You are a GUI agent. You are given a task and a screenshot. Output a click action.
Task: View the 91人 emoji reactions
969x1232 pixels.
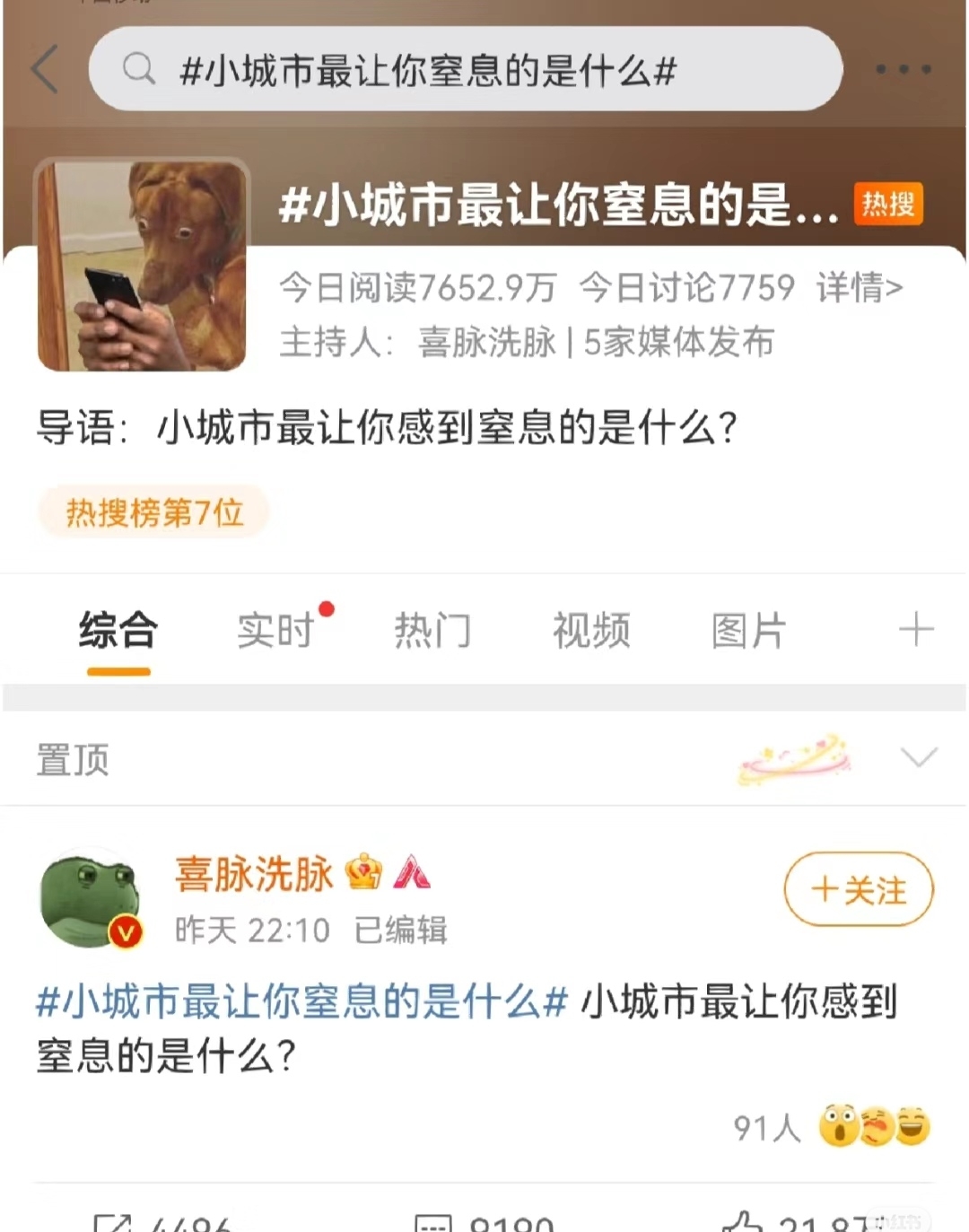pos(831,1127)
